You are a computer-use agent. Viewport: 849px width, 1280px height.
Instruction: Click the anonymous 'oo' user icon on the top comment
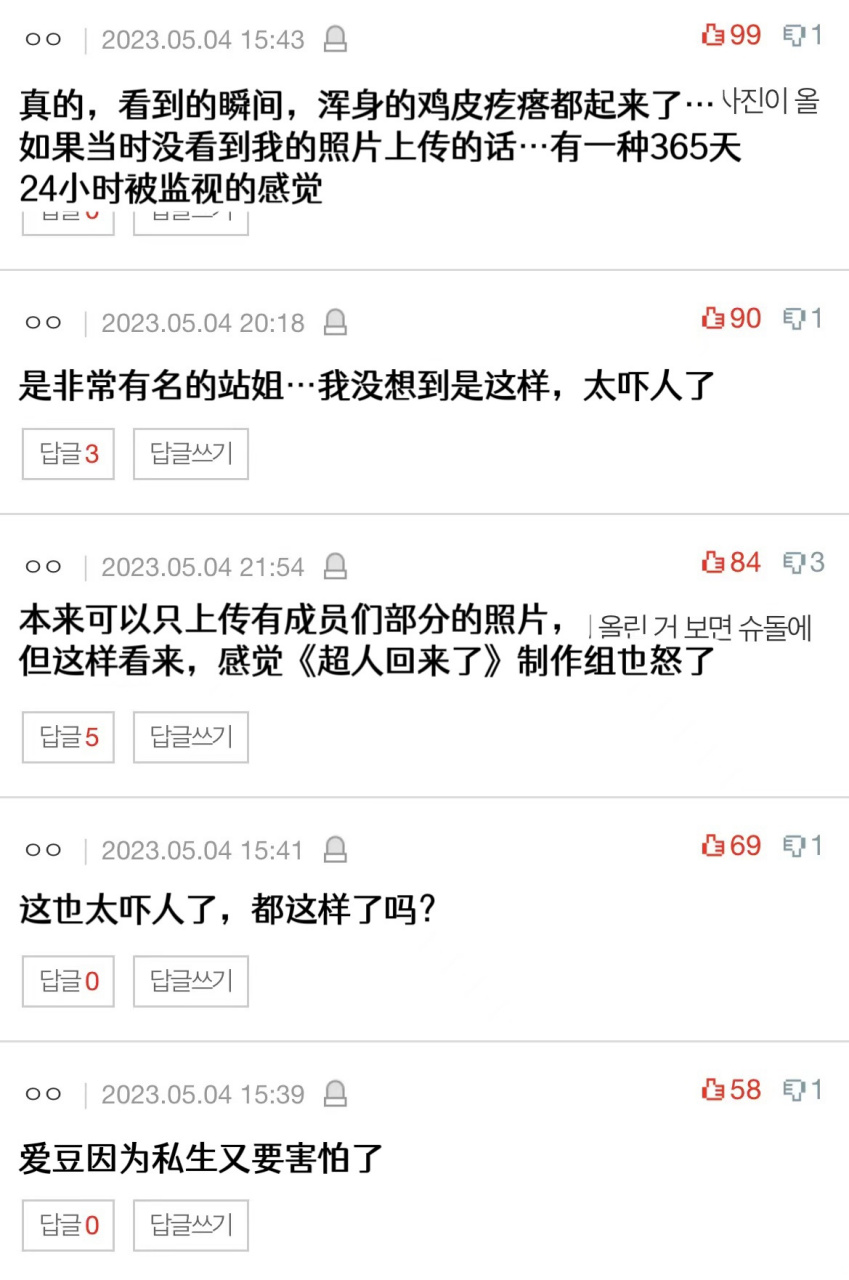pyautogui.click(x=42, y=37)
